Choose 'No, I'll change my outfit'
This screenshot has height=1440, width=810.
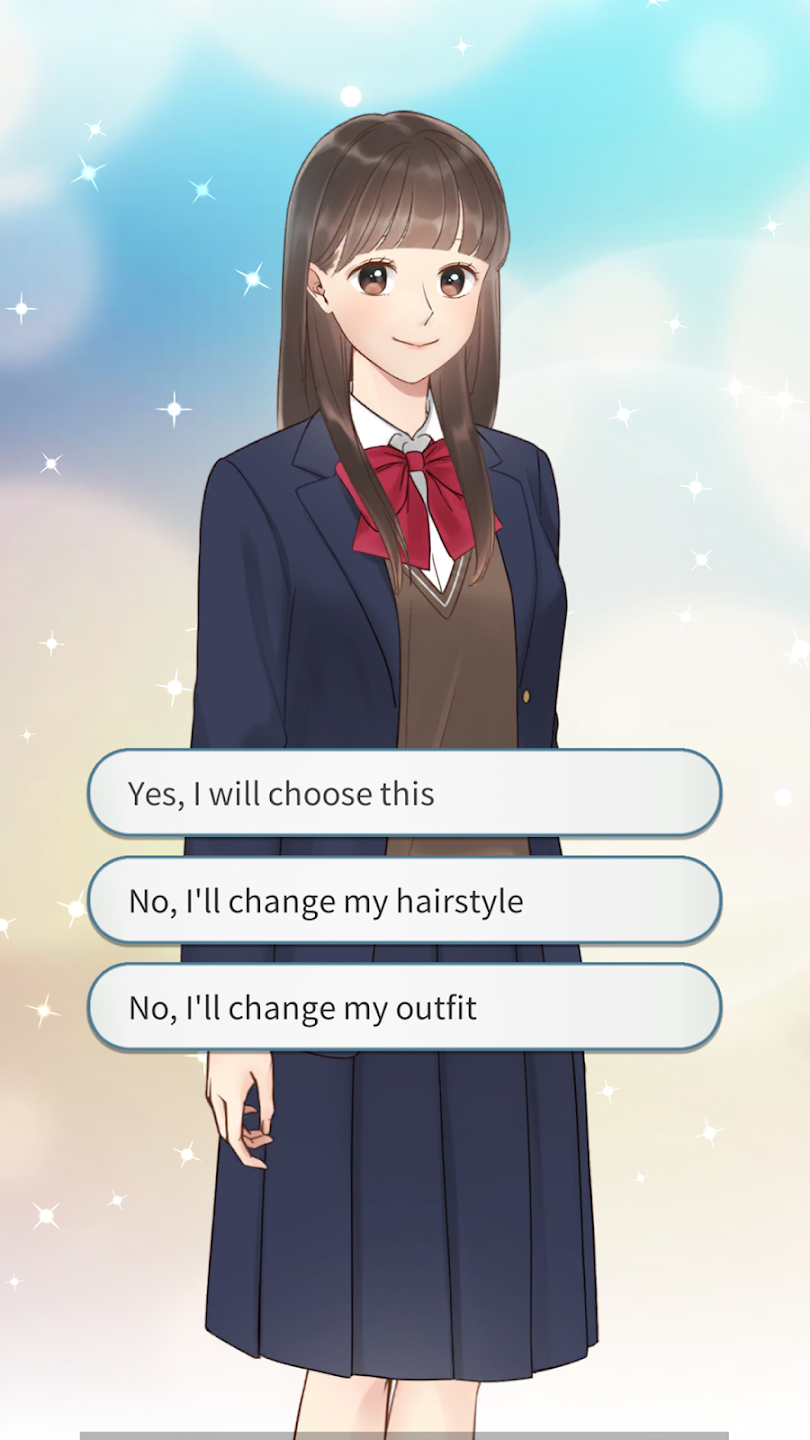(404, 1007)
